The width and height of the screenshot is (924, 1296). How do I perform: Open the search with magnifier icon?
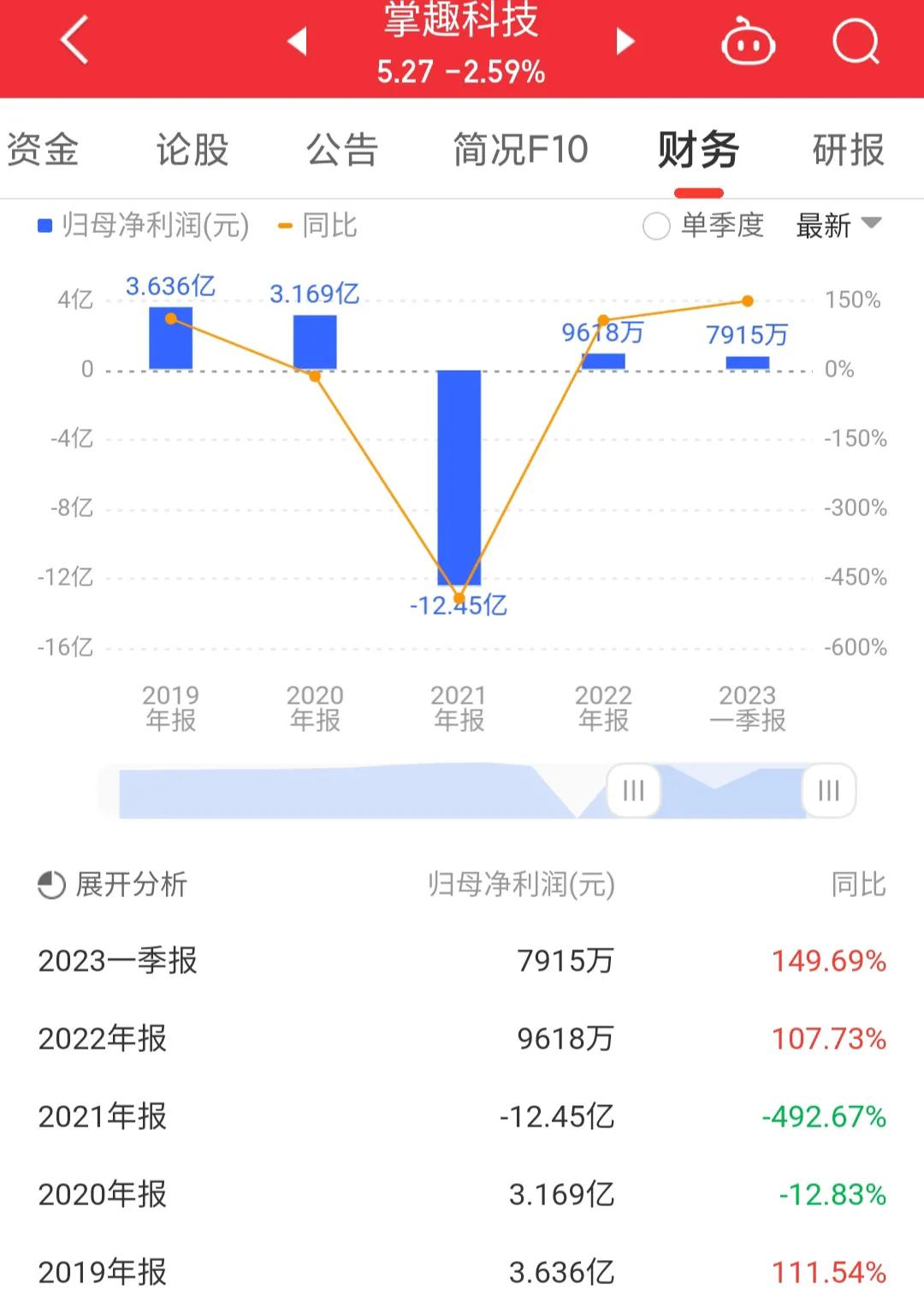(x=855, y=40)
